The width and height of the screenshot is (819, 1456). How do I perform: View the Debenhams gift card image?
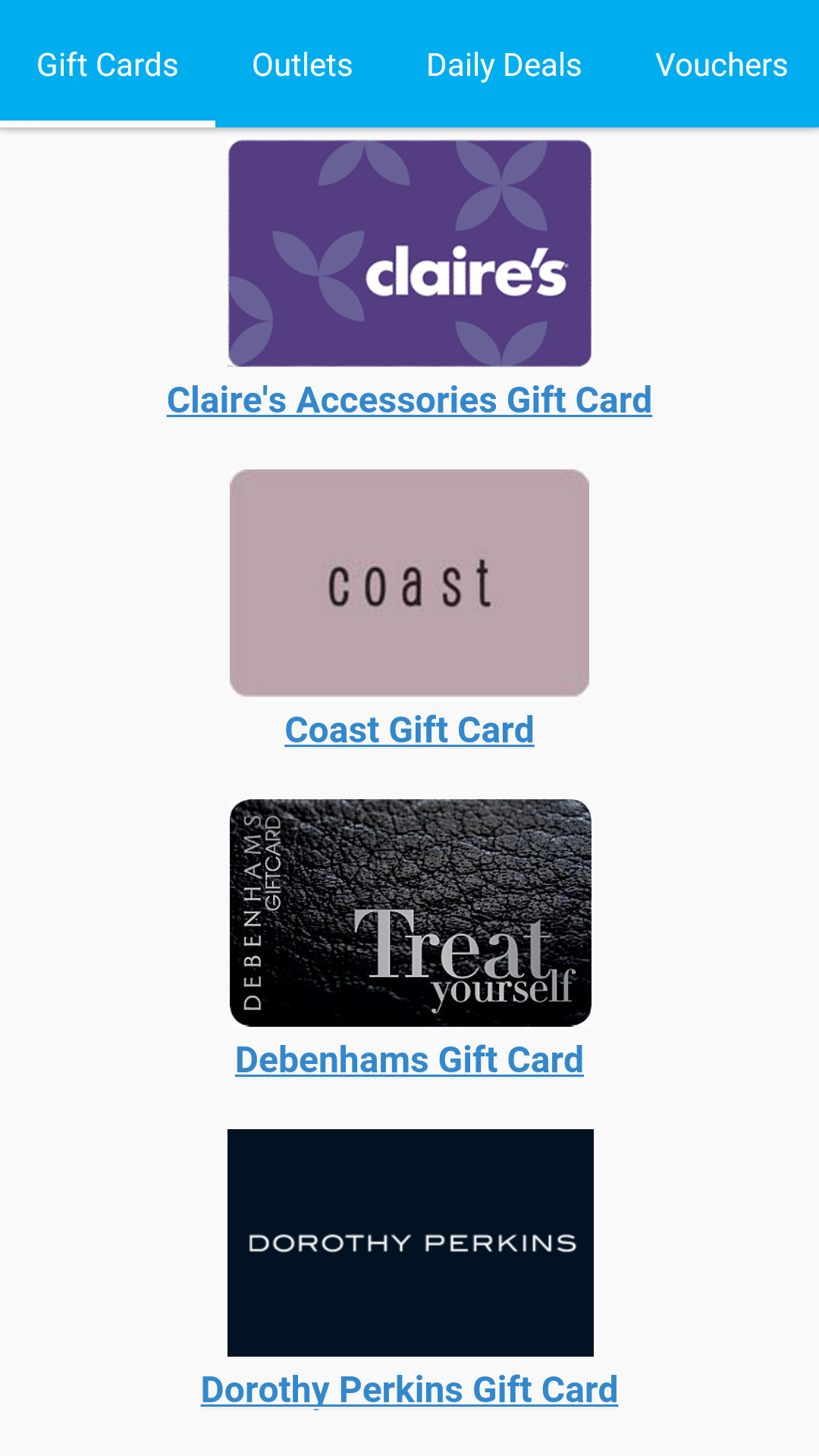tap(409, 912)
